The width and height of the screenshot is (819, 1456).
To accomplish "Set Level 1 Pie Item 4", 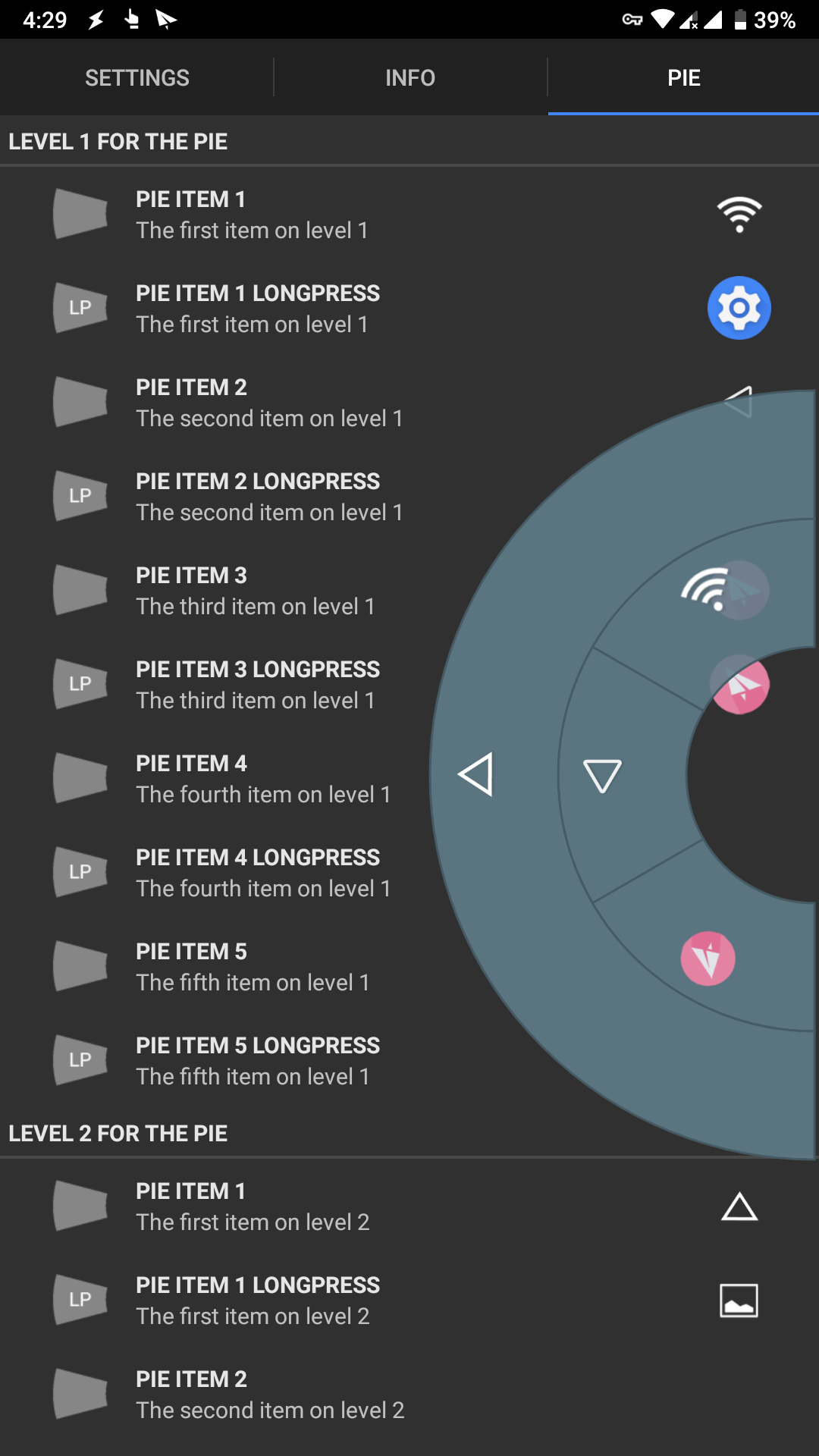I will click(220, 779).
